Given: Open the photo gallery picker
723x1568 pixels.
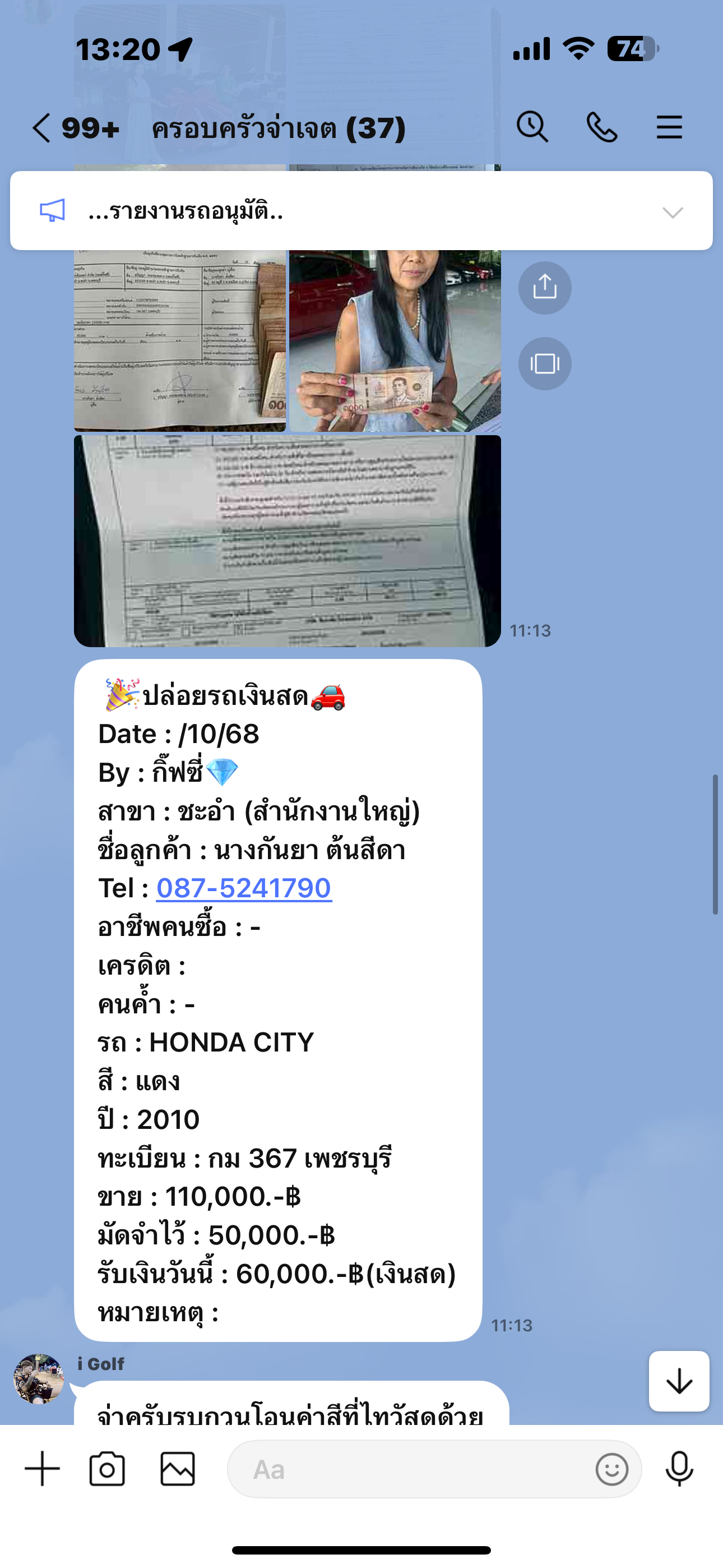Looking at the screenshot, I should pos(178,1469).
